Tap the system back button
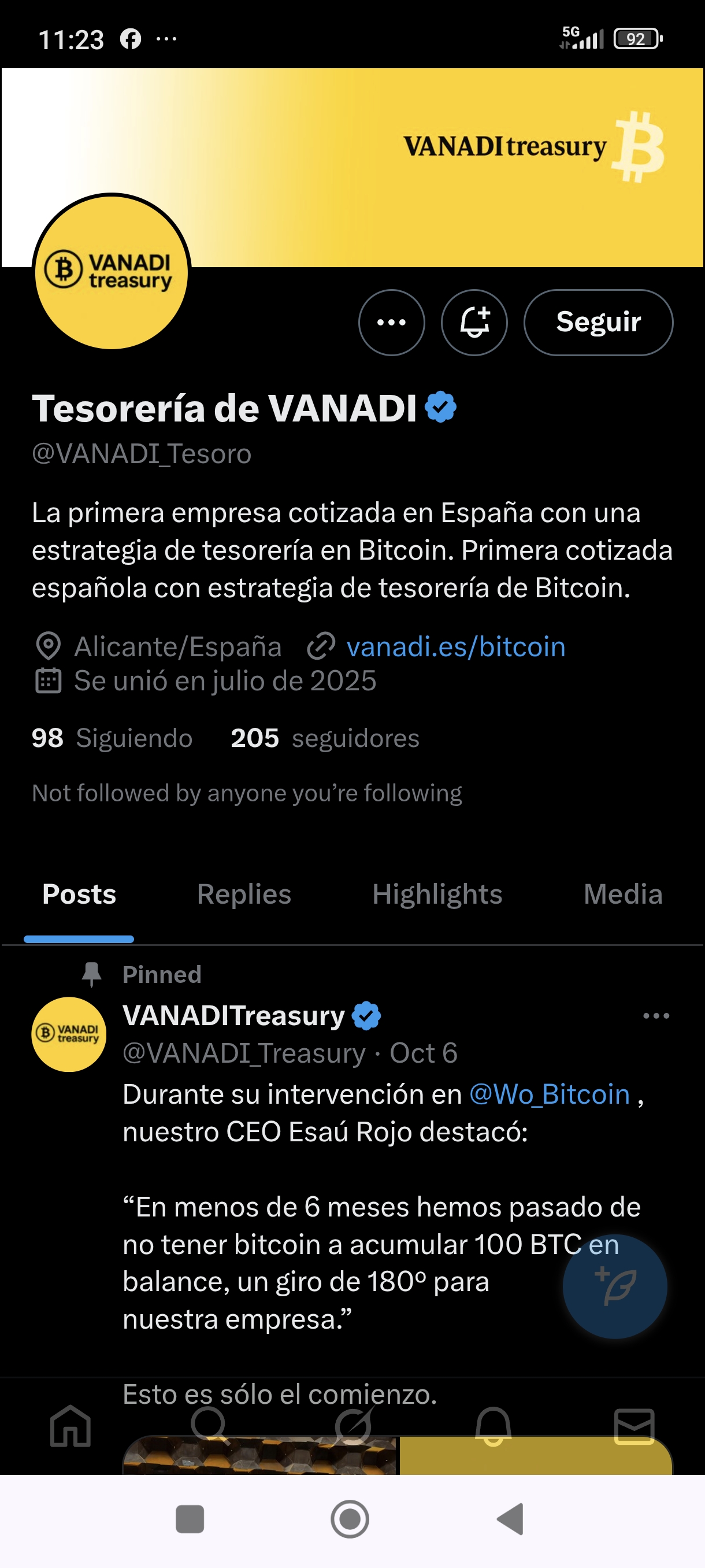 coord(511,1519)
